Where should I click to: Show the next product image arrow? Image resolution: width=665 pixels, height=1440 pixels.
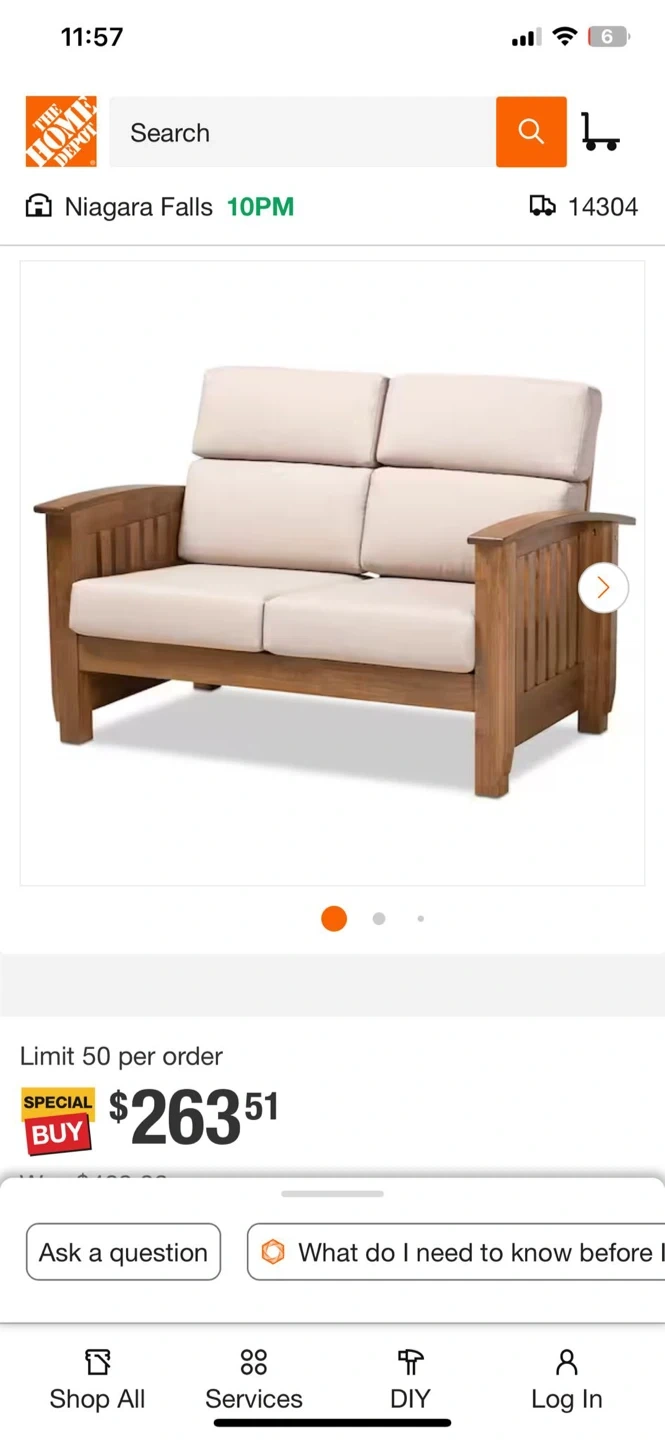click(603, 588)
